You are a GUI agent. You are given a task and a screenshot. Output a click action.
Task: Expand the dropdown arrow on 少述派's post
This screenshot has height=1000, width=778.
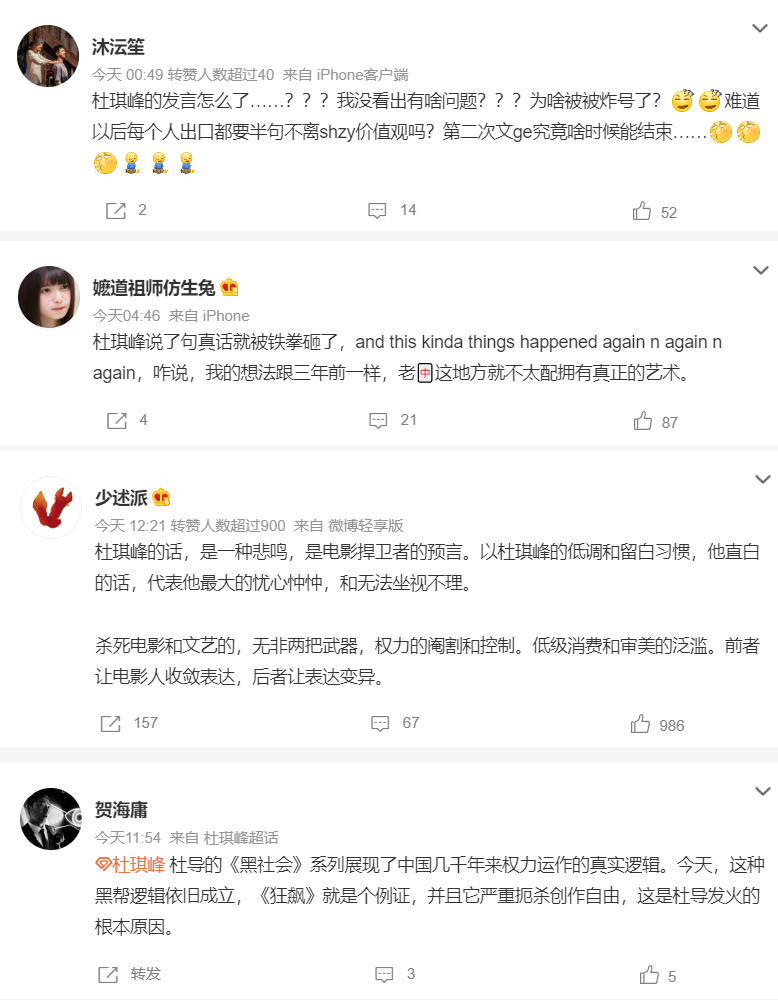(760, 481)
